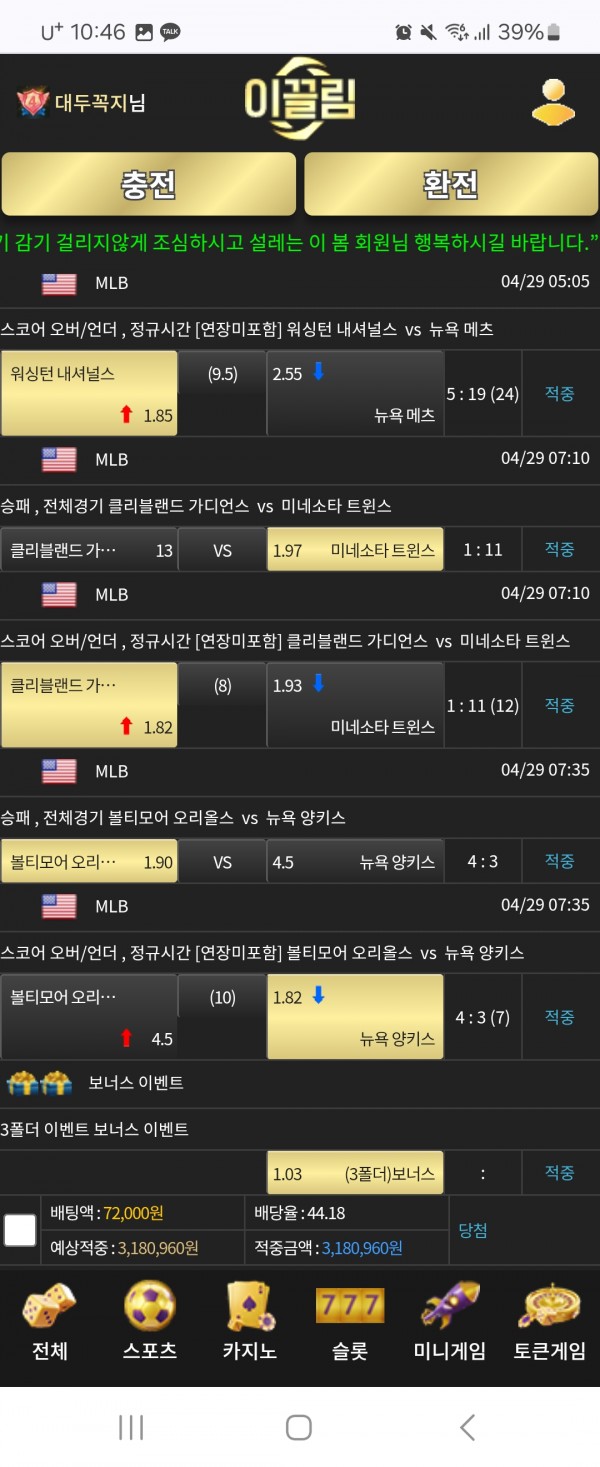
Task: Select the 미니게임 tab
Action: [449, 1322]
